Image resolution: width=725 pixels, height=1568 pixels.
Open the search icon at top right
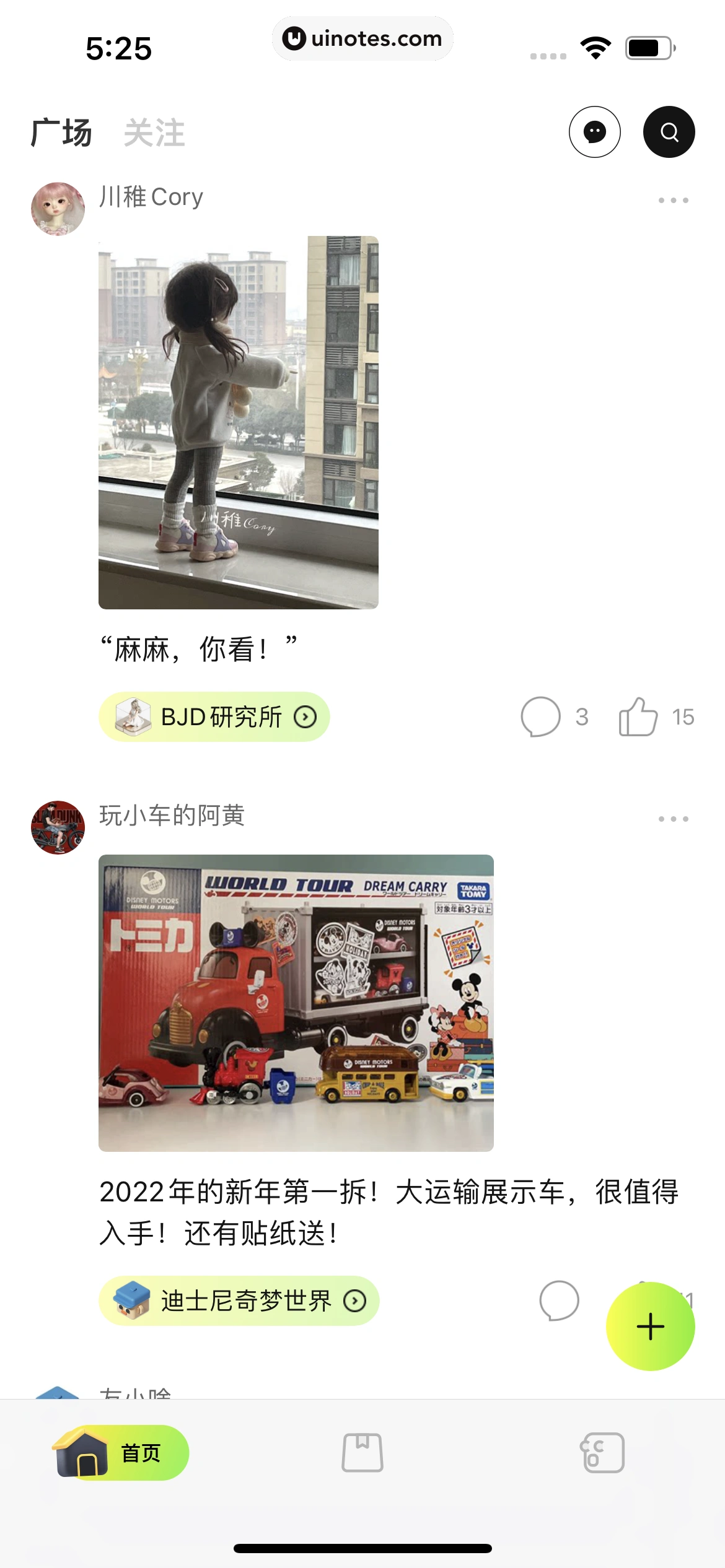669,131
